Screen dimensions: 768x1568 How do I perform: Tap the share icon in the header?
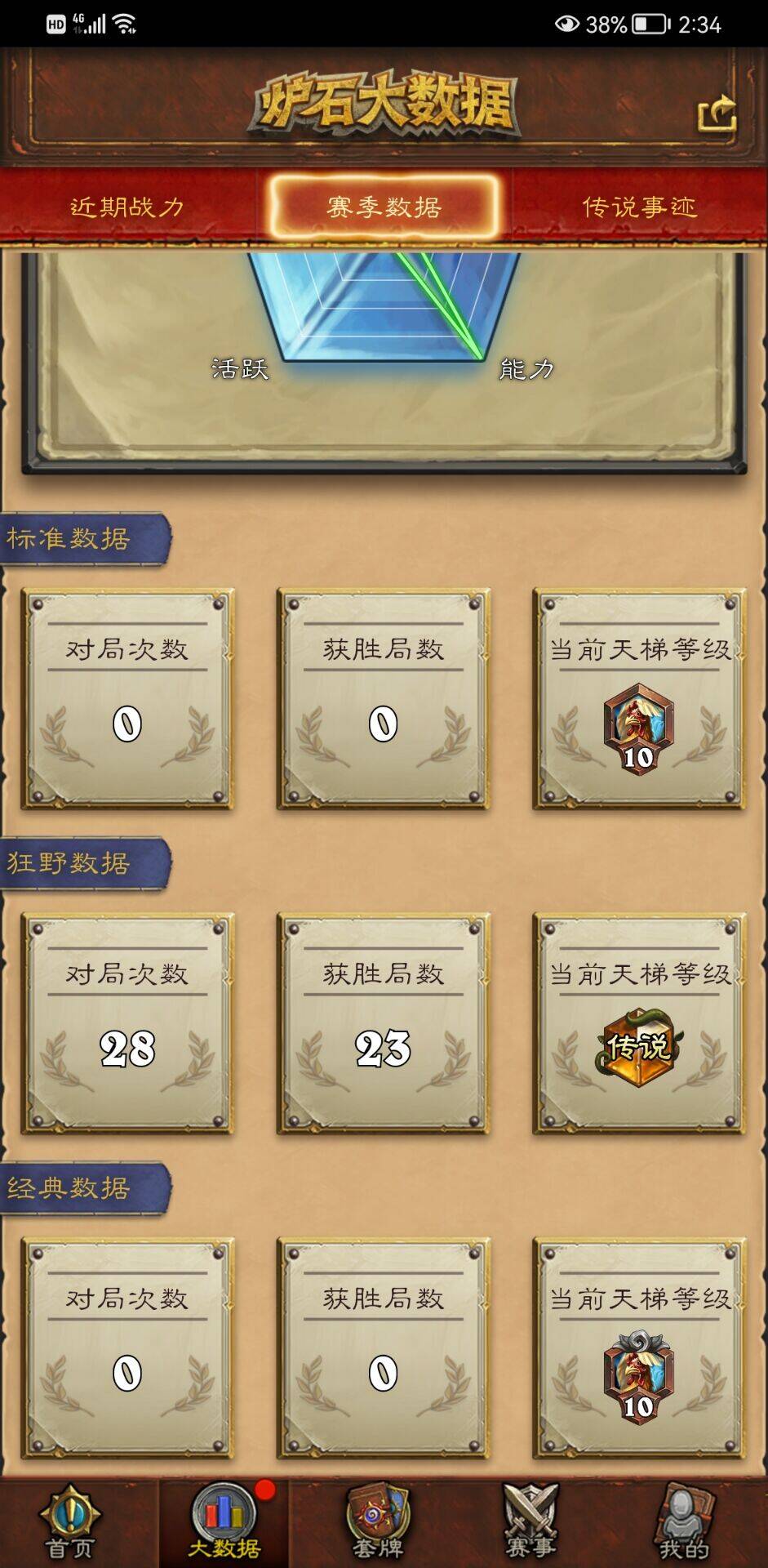pyautogui.click(x=717, y=114)
